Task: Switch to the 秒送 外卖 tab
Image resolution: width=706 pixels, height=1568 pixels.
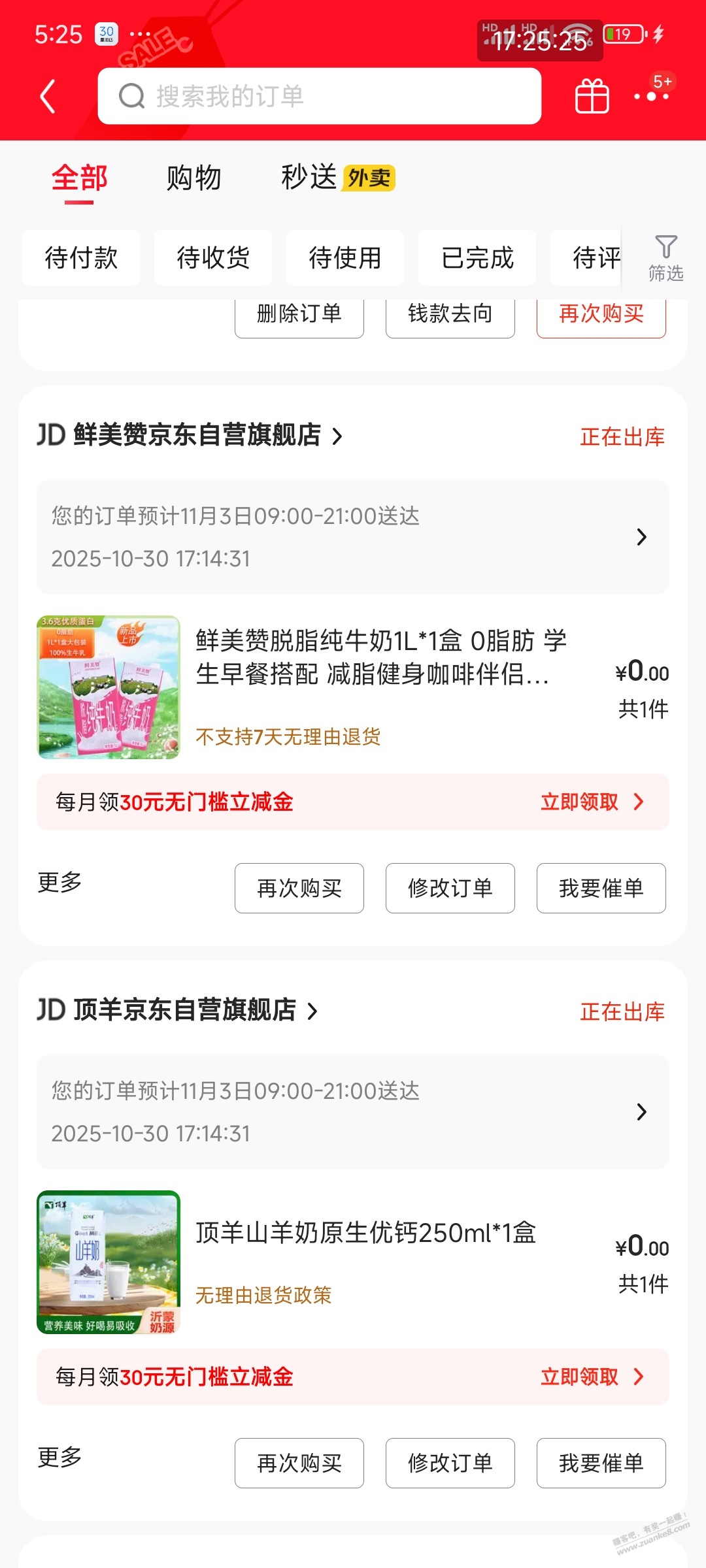Action: pyautogui.click(x=337, y=178)
